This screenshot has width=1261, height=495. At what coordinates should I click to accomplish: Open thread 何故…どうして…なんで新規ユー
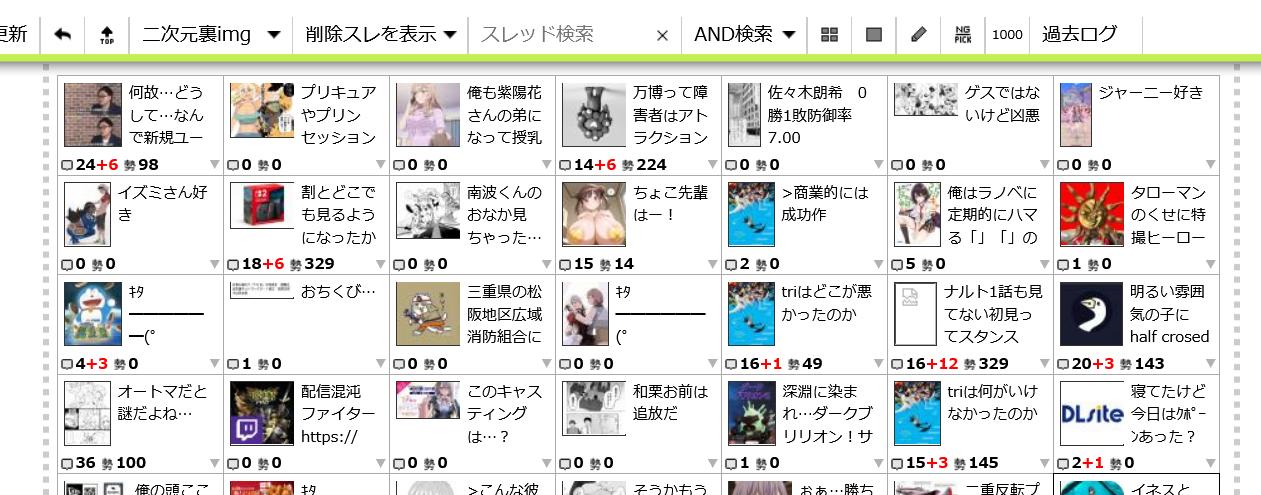[x=166, y=114]
